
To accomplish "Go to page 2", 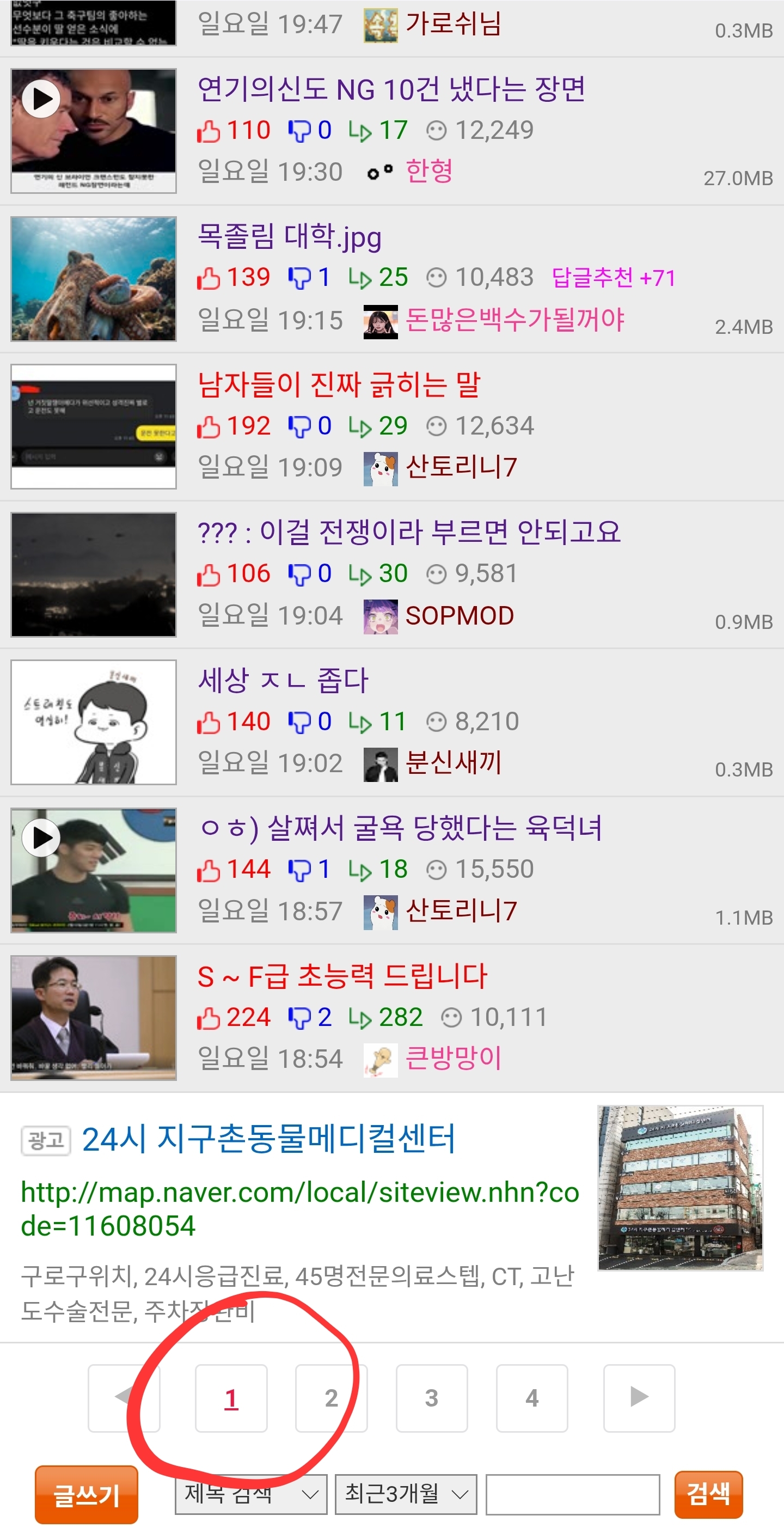I will (x=331, y=1398).
